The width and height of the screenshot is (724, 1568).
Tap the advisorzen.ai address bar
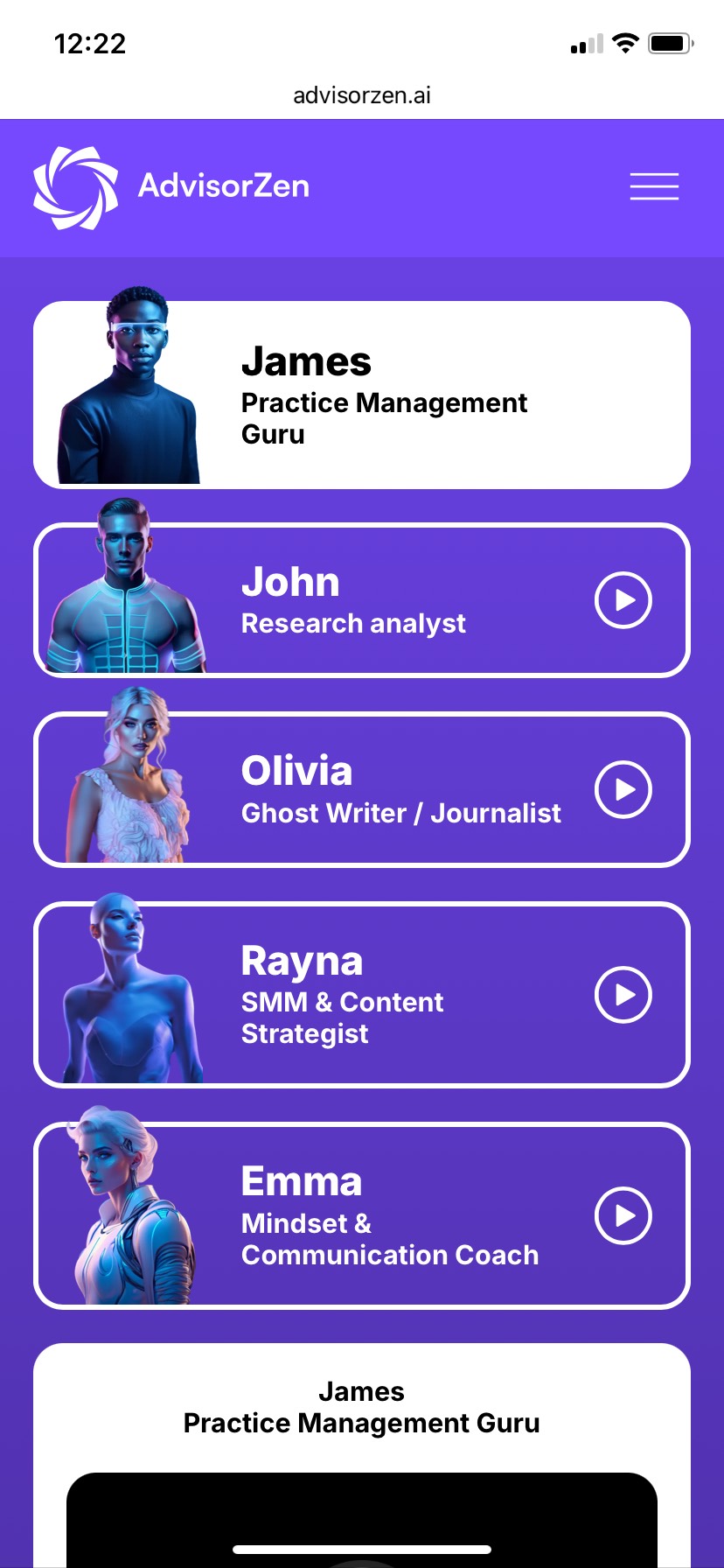(362, 95)
